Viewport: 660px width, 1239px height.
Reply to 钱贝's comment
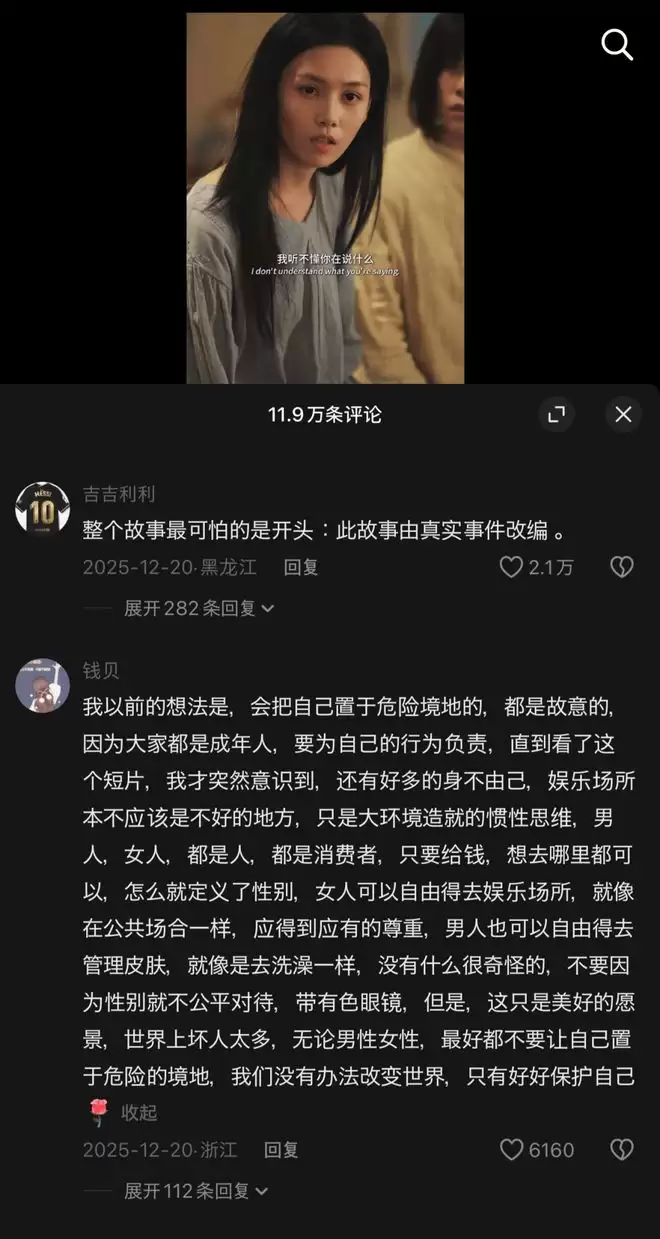point(281,1150)
